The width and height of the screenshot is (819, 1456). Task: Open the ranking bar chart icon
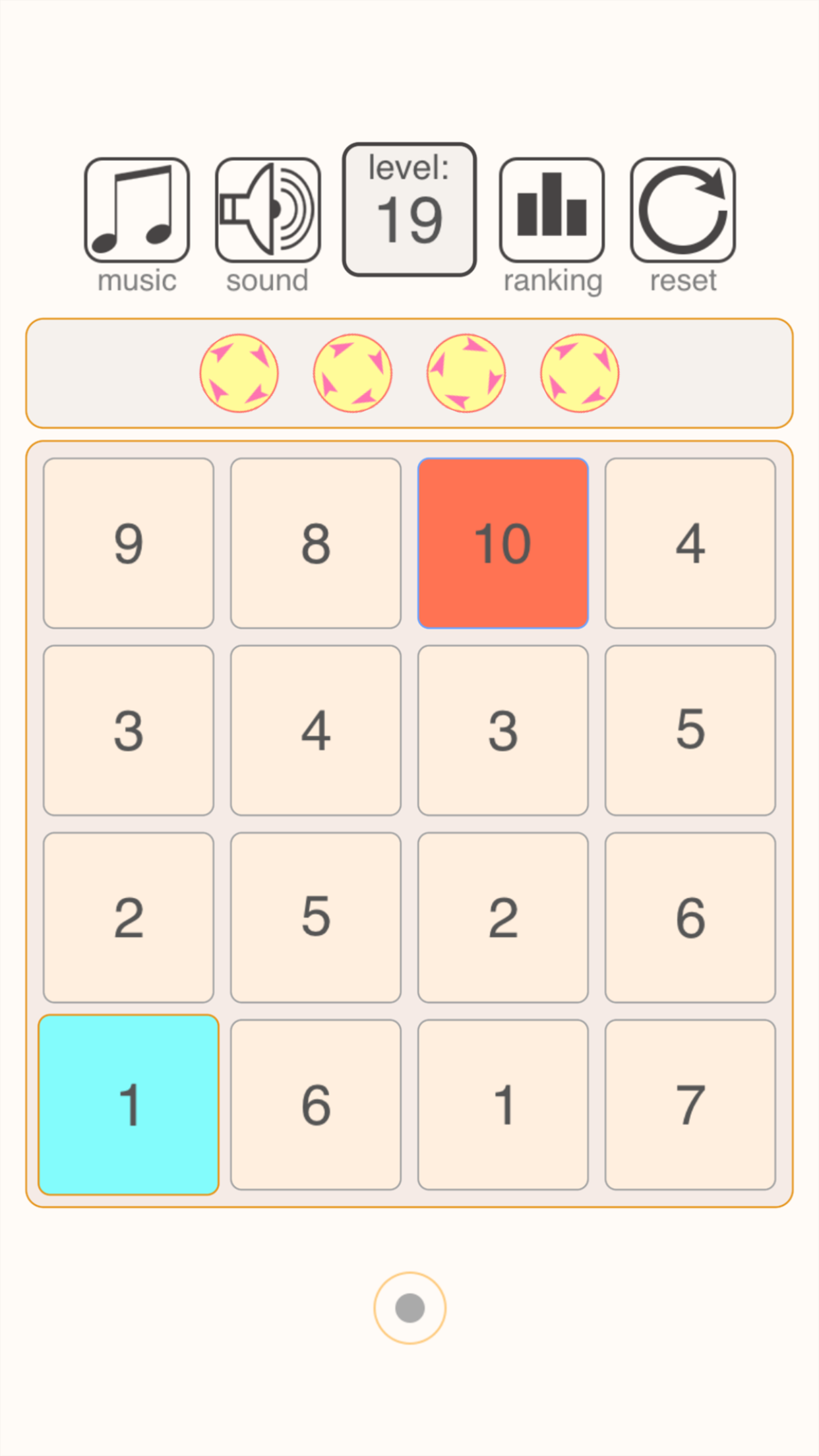point(551,211)
